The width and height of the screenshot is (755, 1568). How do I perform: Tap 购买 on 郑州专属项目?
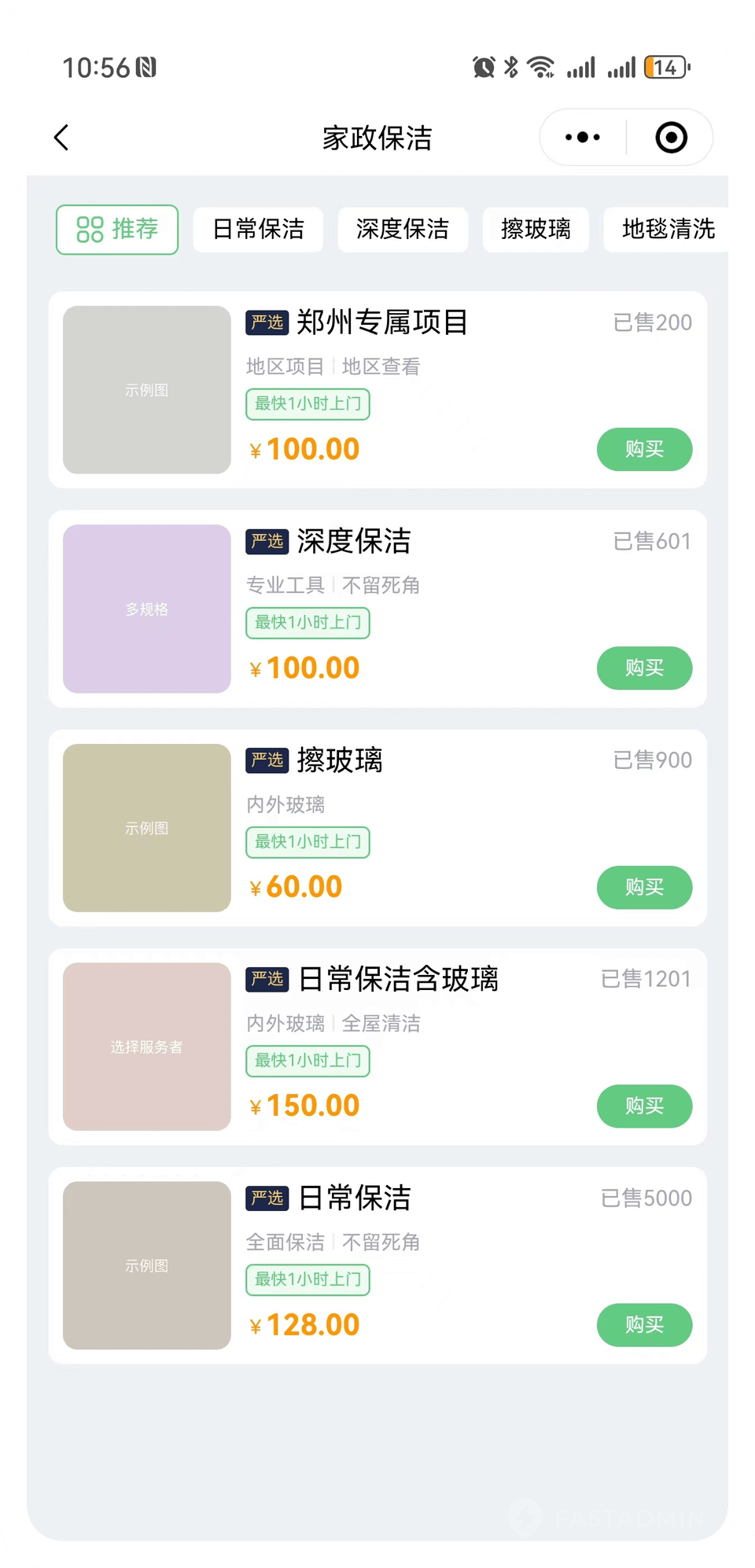click(644, 449)
